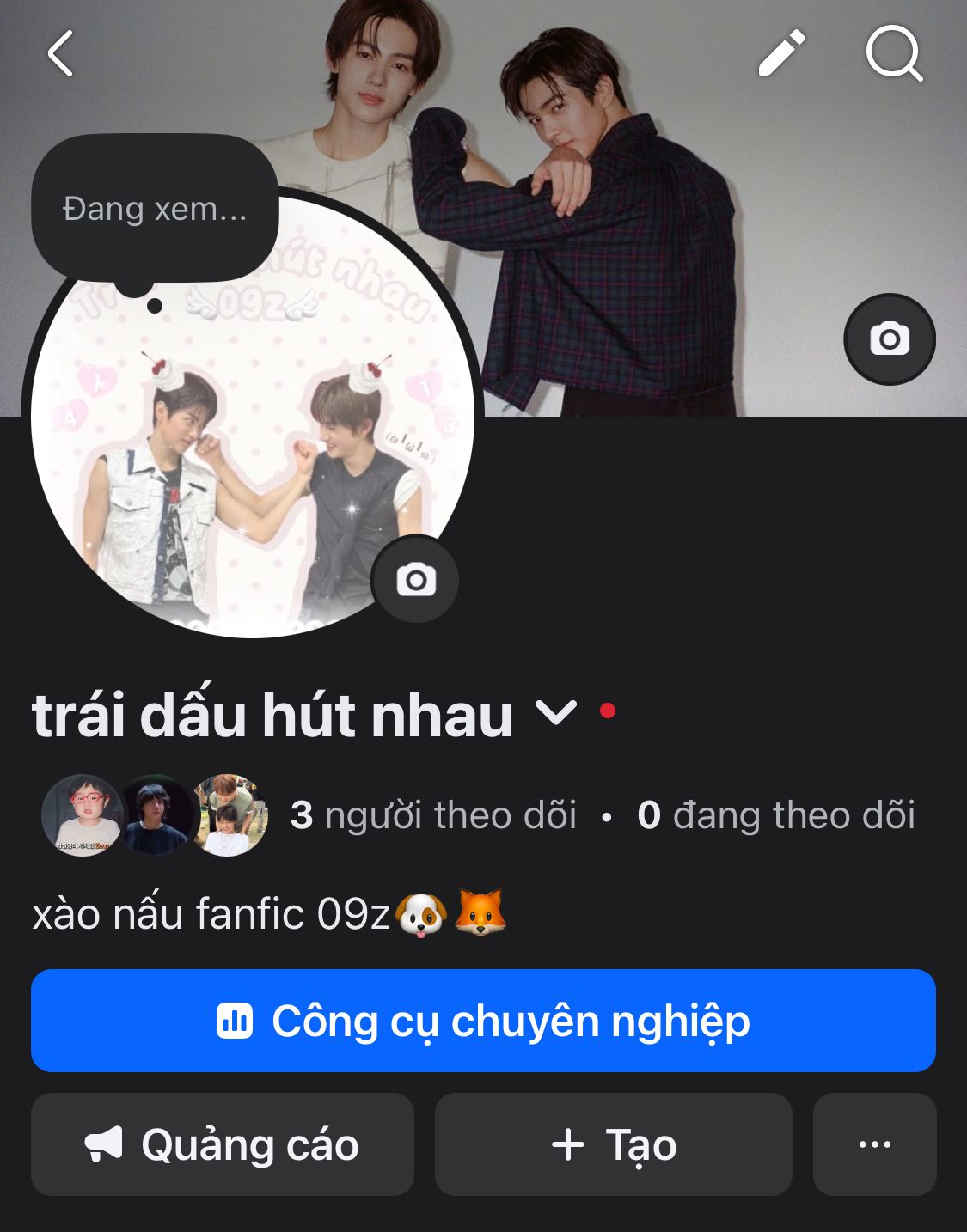Open Công cụ chuyên nghiệp
967x1232 pixels.
point(483,1021)
